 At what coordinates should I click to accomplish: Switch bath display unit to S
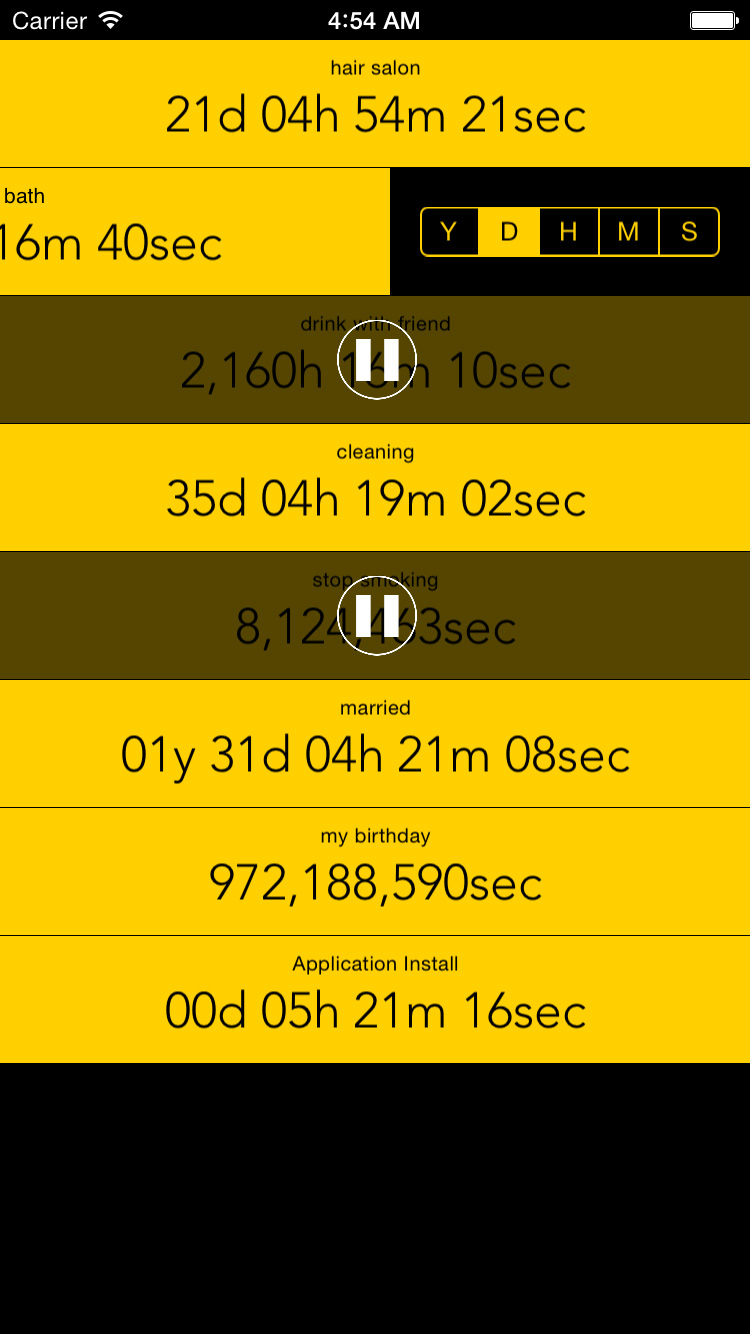click(x=689, y=232)
